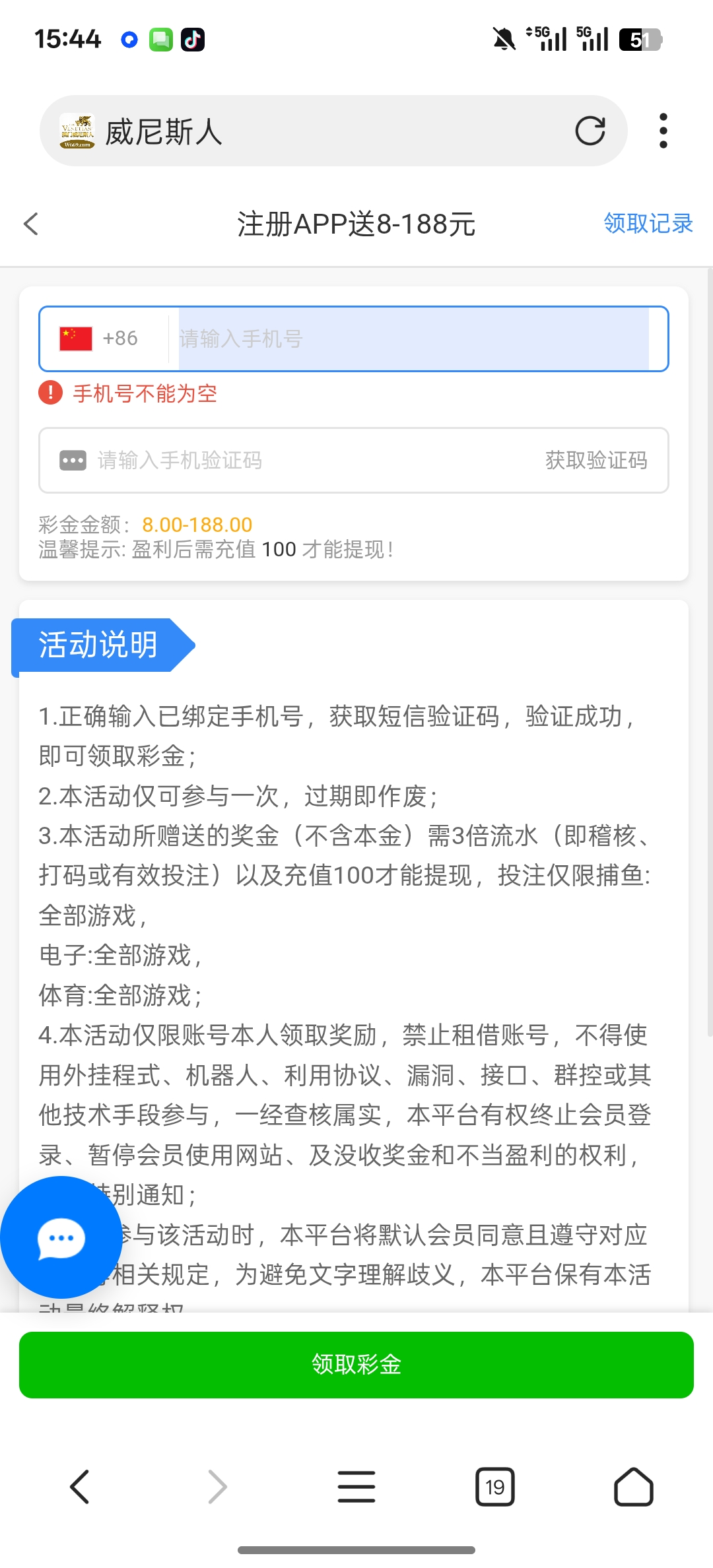Screen dimensions: 713x1568
Task: Open the 领取记录 link
Action: coord(647,224)
